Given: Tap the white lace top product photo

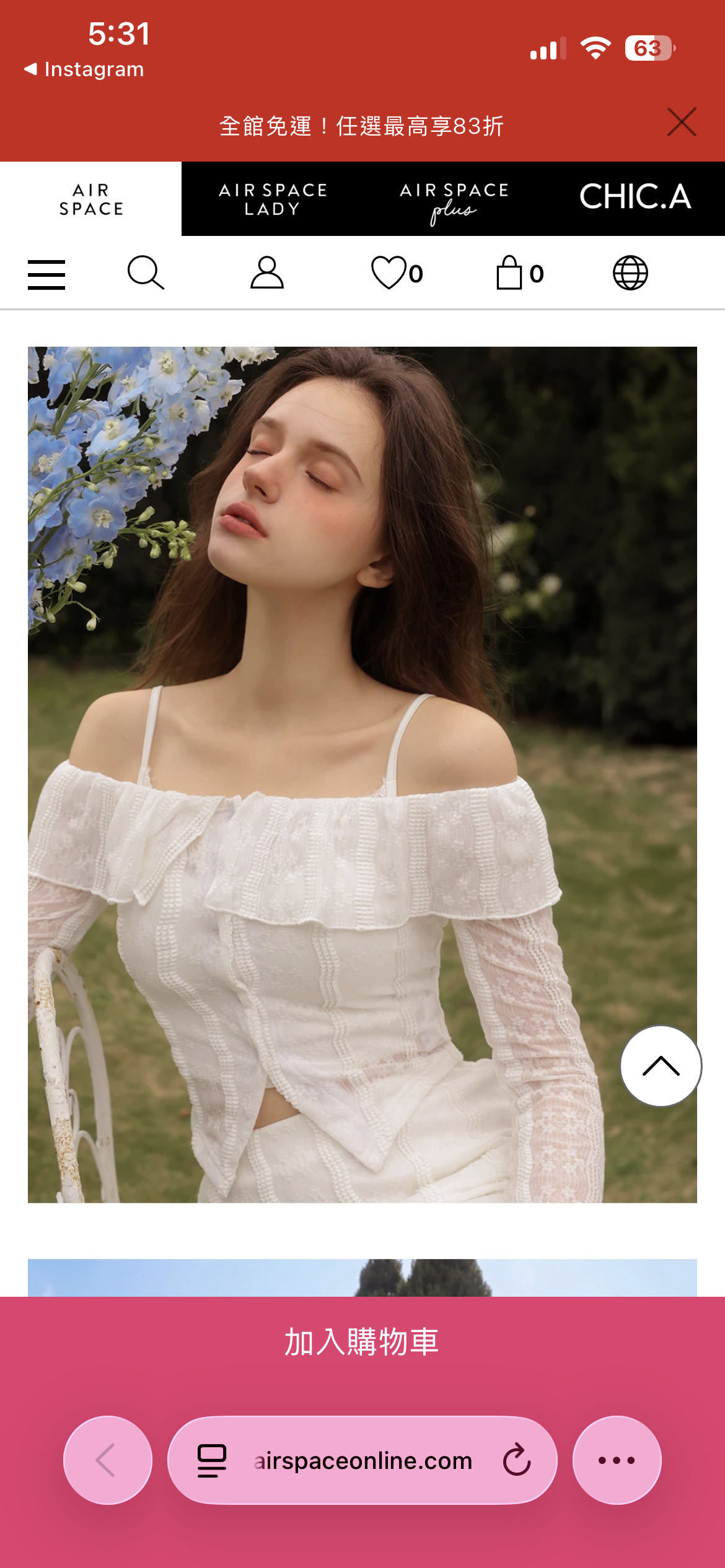Looking at the screenshot, I should pos(362,774).
